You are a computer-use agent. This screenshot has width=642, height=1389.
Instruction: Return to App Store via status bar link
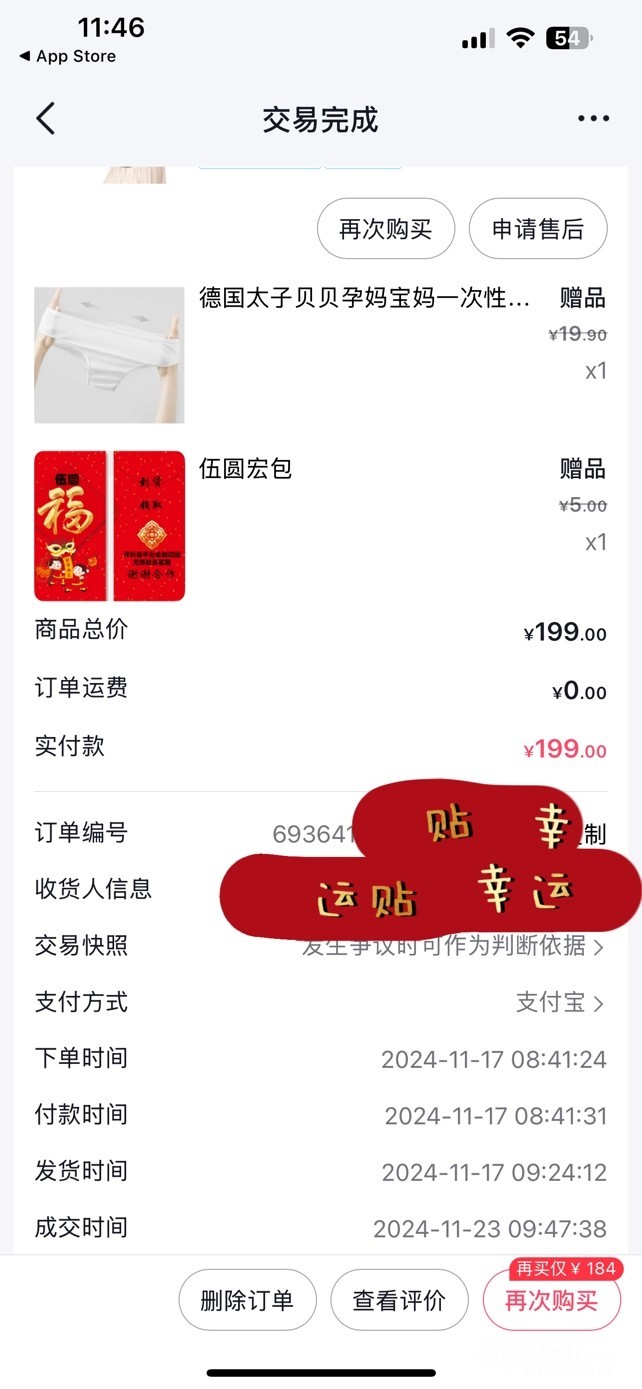coord(68,56)
